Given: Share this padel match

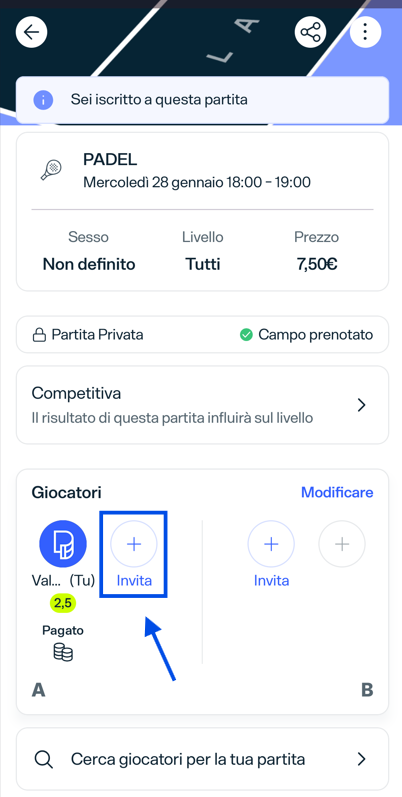Looking at the screenshot, I should (310, 32).
